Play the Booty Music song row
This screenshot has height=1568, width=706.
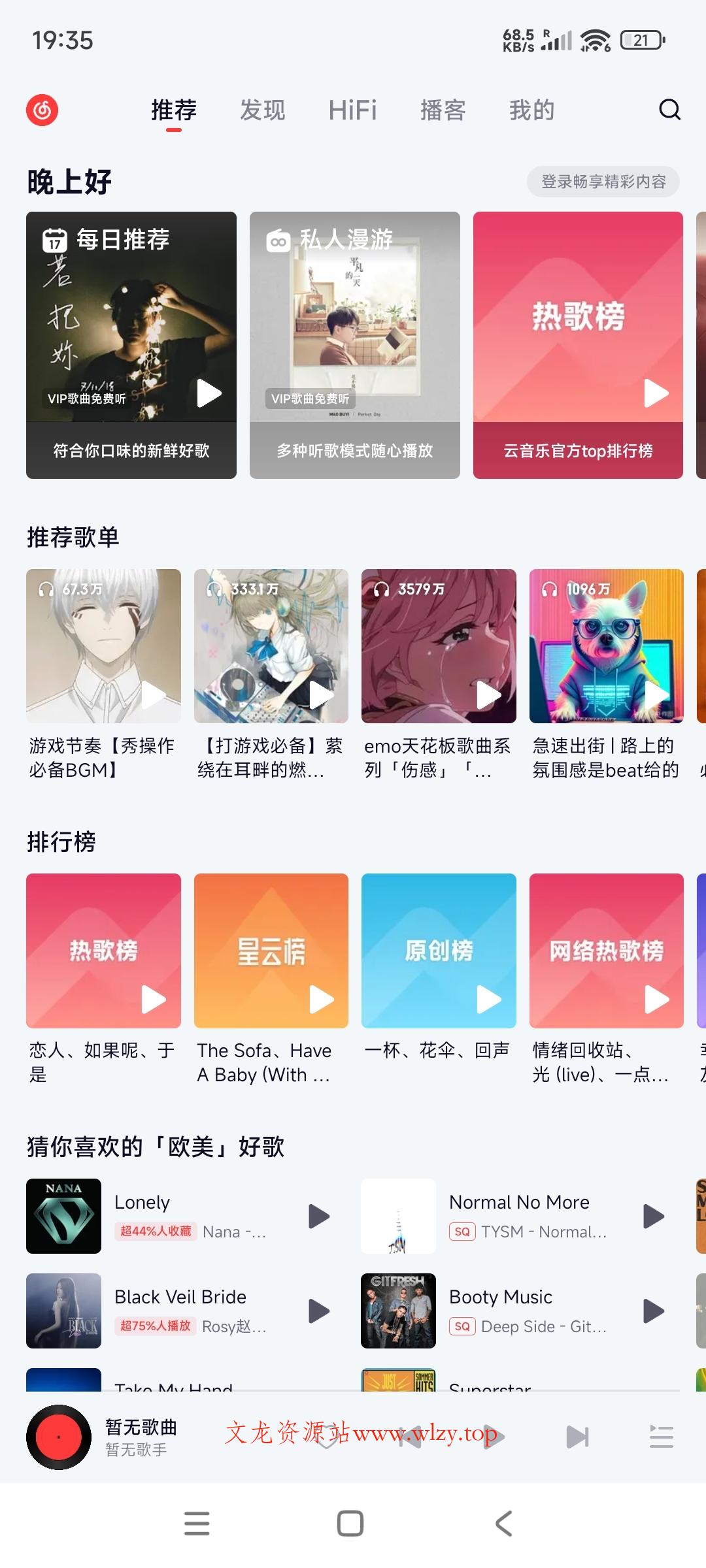pos(654,1311)
